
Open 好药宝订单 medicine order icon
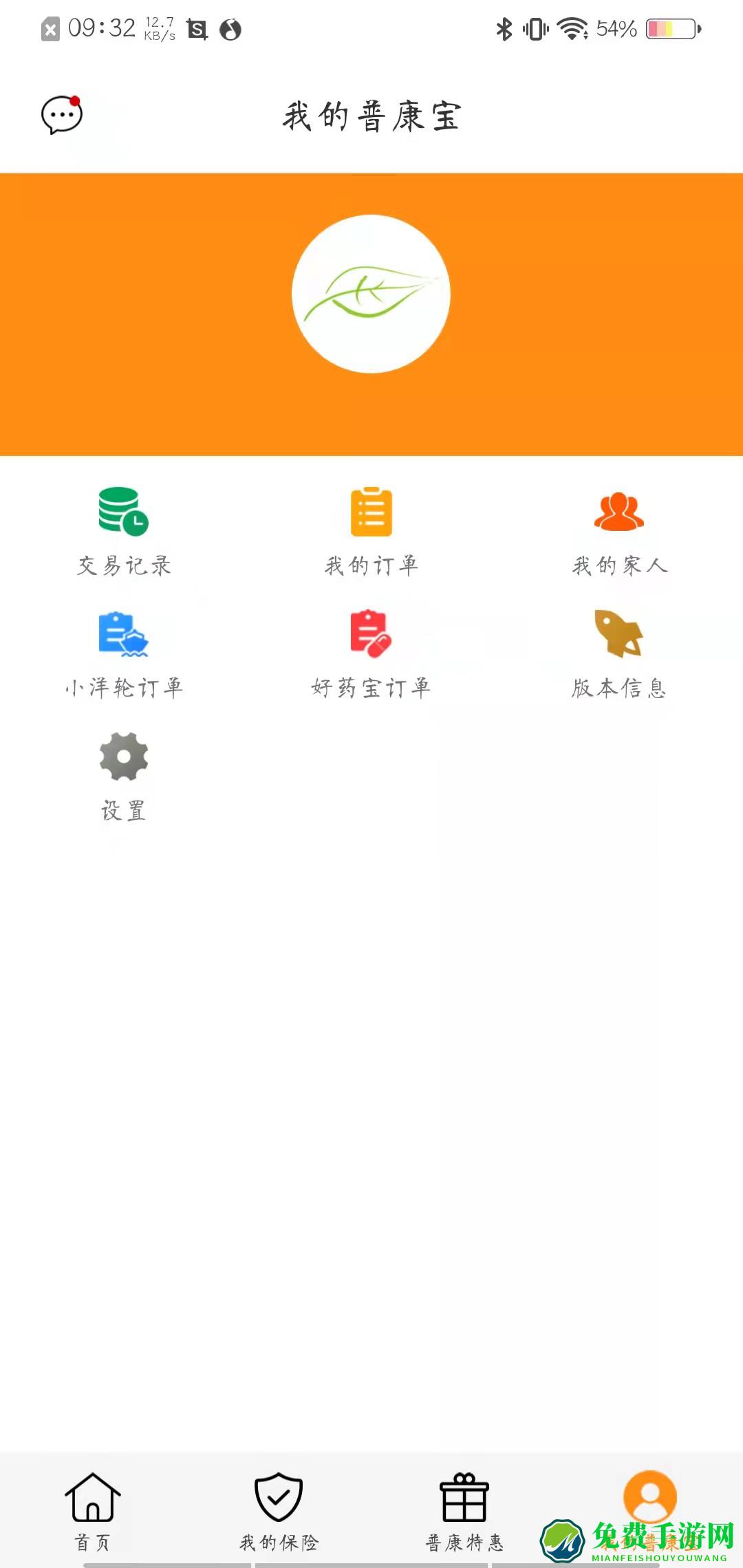coord(371,634)
